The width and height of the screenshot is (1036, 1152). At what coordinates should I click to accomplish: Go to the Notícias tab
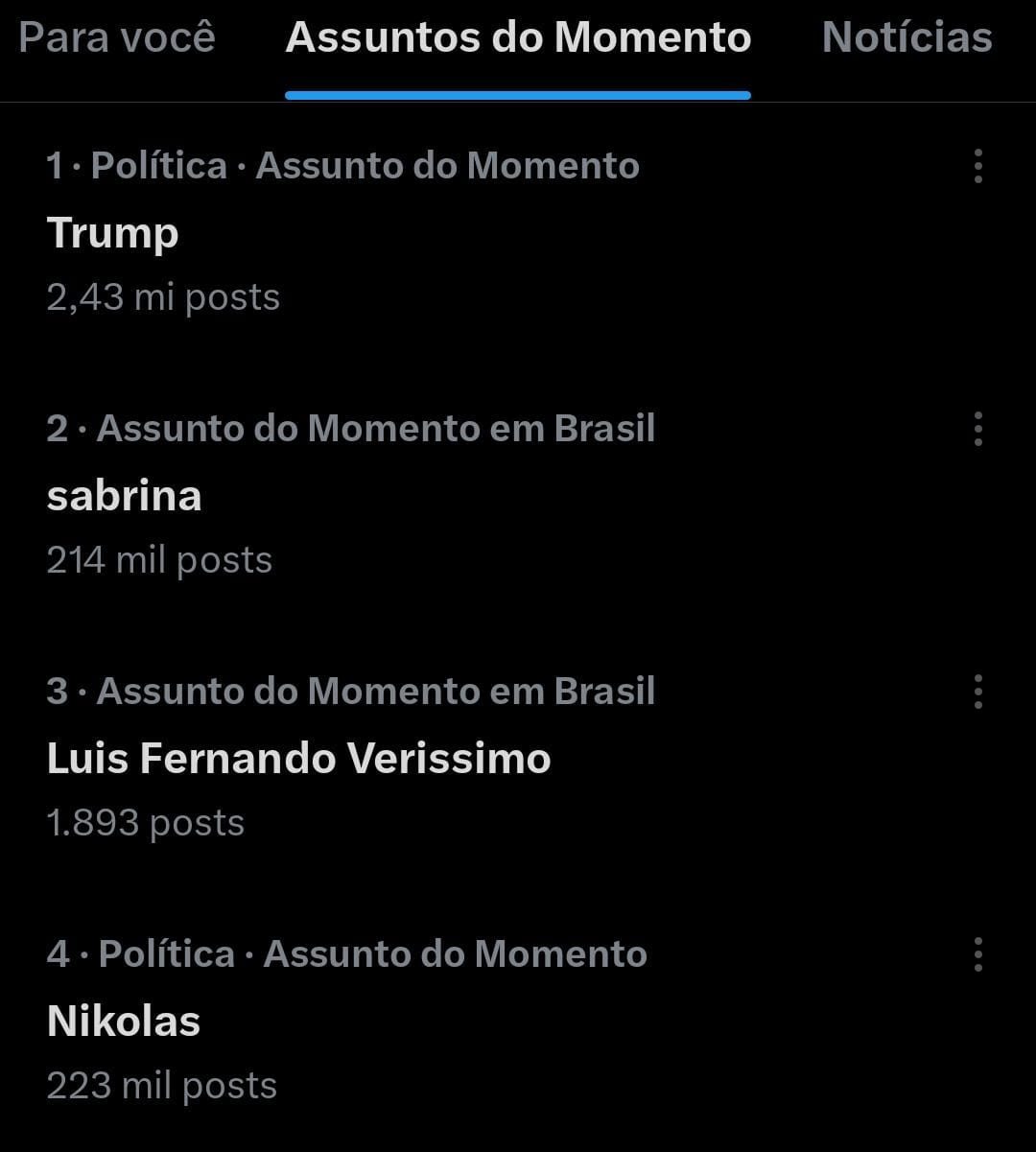pyautogui.click(x=906, y=37)
